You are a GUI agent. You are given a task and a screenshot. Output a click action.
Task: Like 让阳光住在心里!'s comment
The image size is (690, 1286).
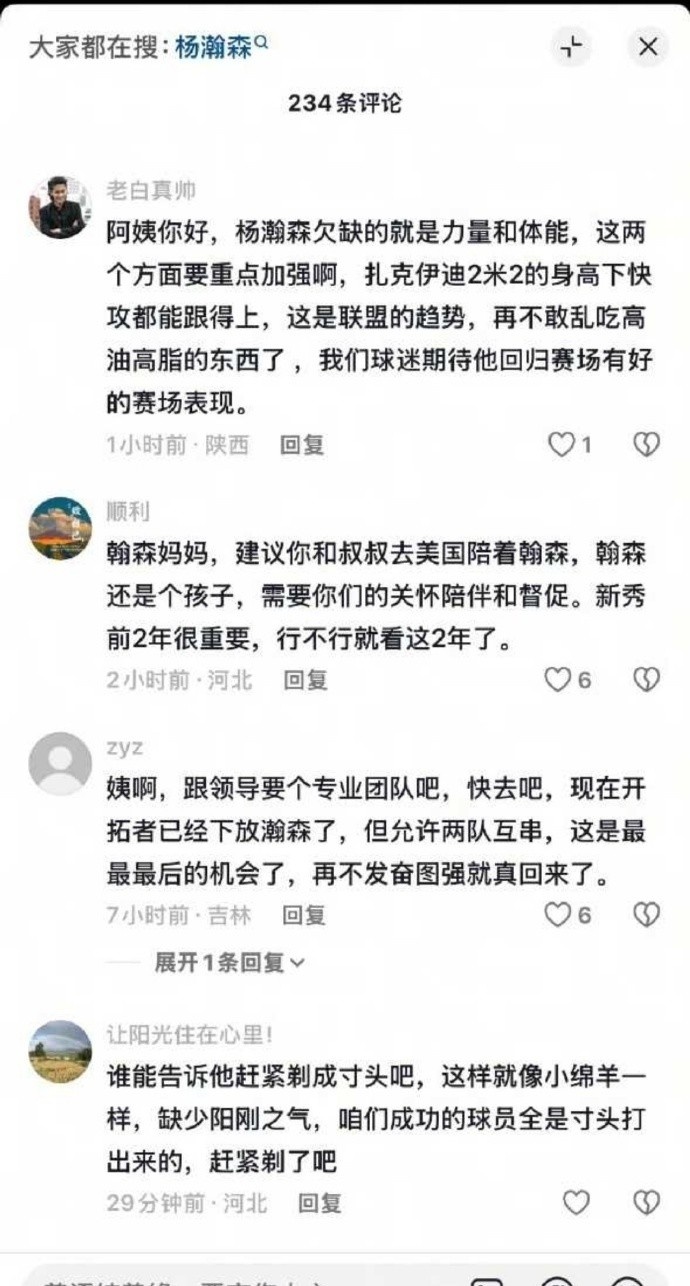[x=576, y=1203]
